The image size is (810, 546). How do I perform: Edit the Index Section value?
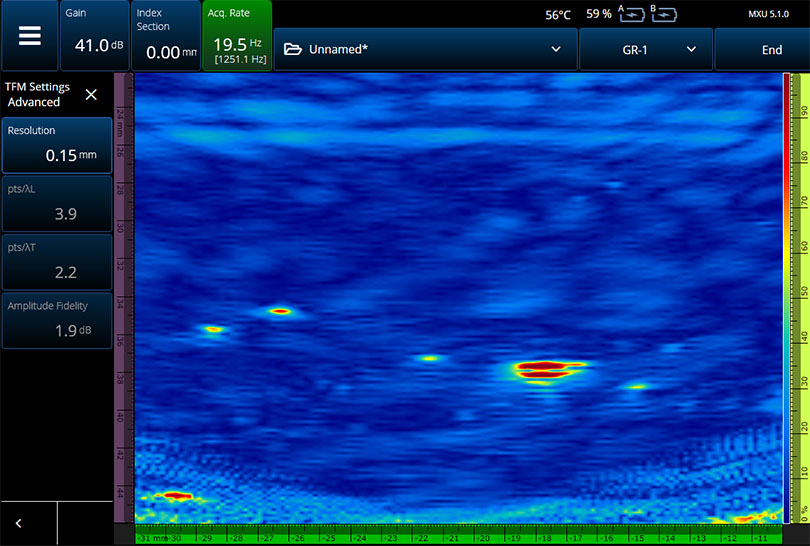tap(165, 35)
